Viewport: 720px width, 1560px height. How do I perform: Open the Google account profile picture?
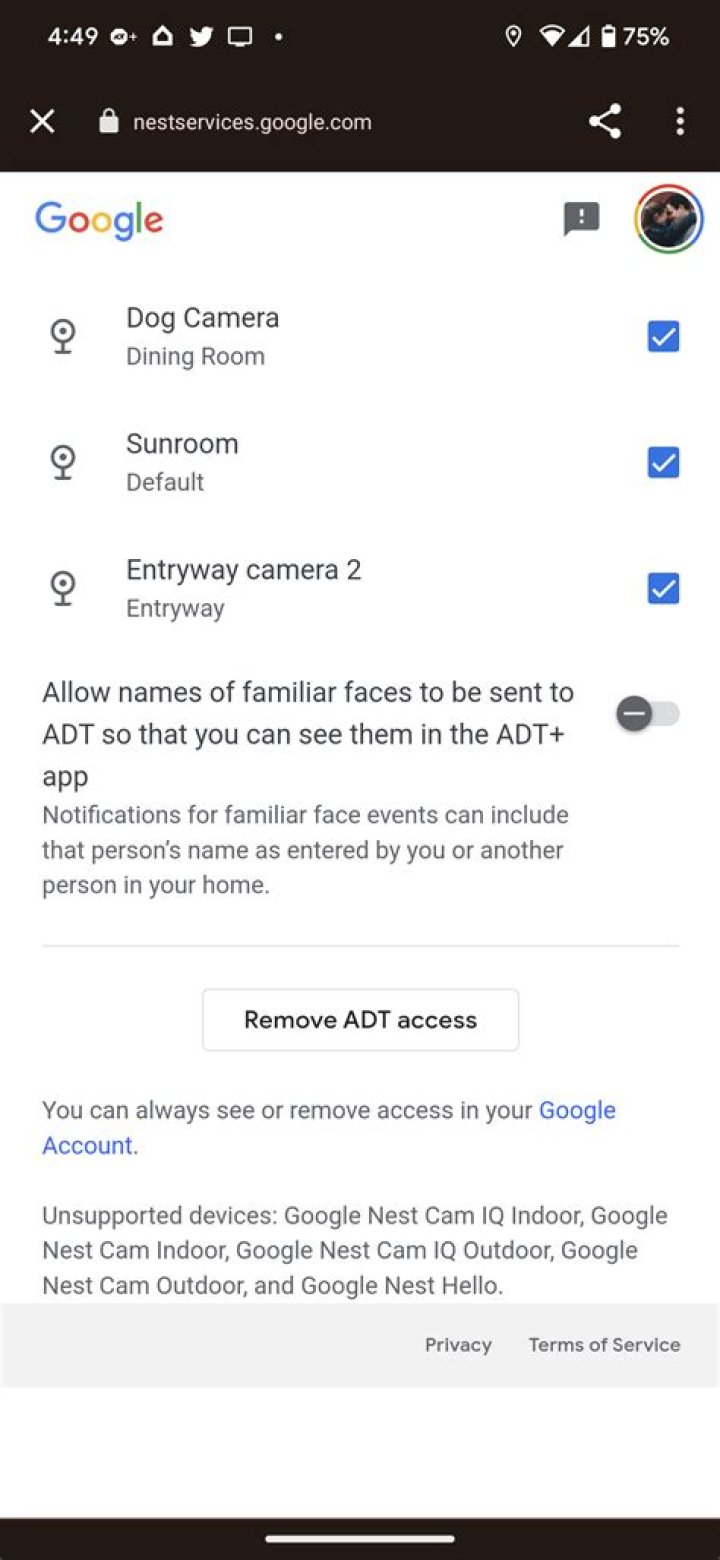point(668,218)
